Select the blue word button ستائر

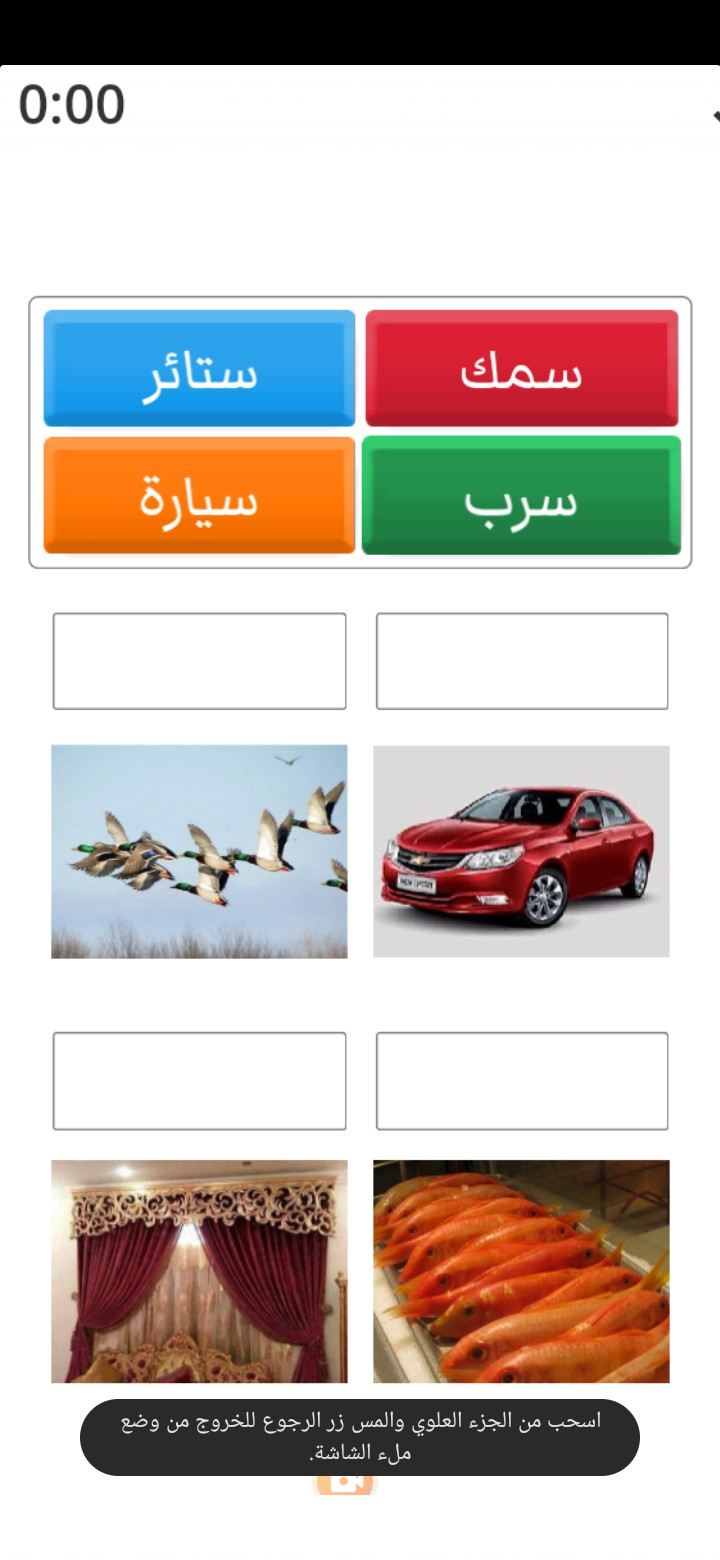pos(199,368)
